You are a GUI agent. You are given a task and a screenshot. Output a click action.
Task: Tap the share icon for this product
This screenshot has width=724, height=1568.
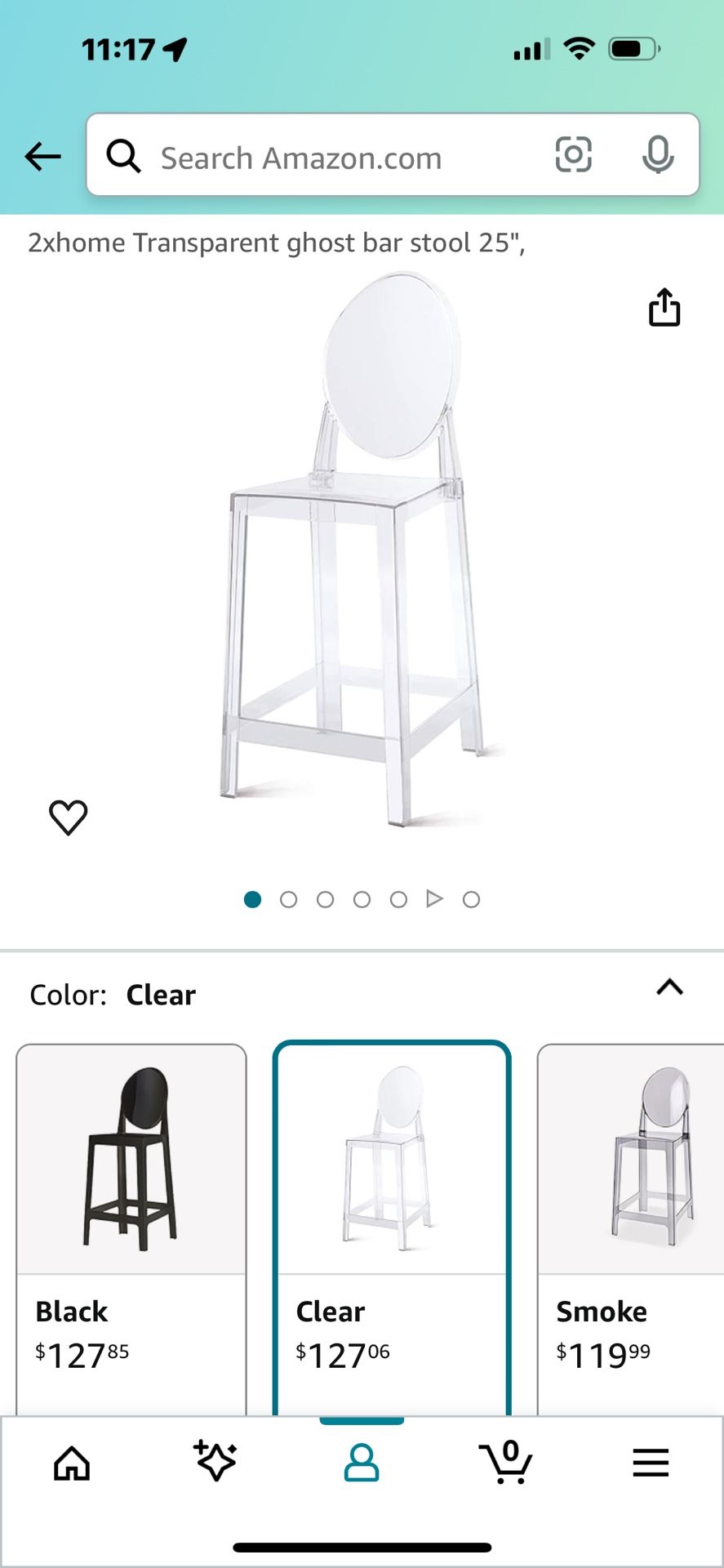pyautogui.click(x=666, y=308)
